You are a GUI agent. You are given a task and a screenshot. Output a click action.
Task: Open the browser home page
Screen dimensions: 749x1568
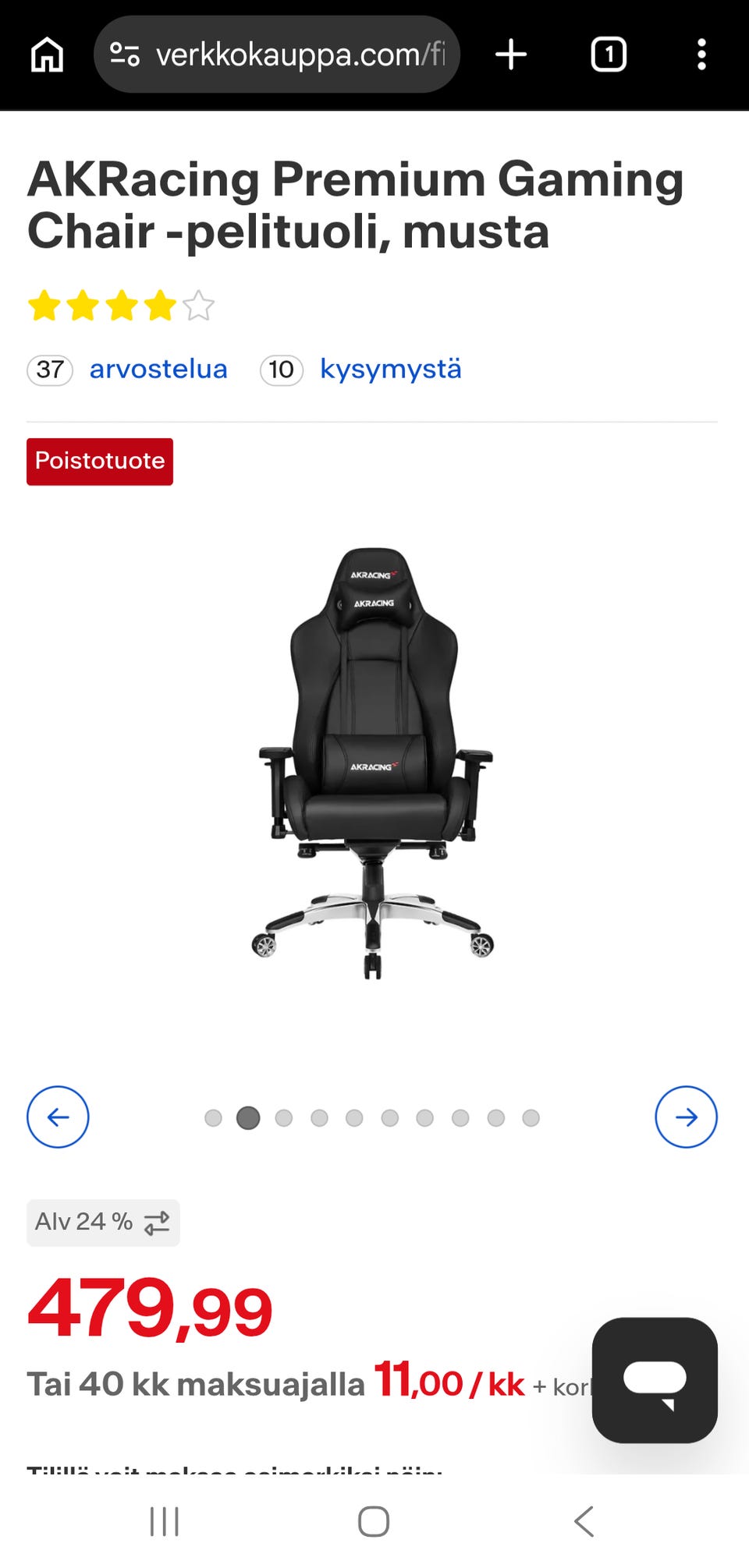point(47,55)
